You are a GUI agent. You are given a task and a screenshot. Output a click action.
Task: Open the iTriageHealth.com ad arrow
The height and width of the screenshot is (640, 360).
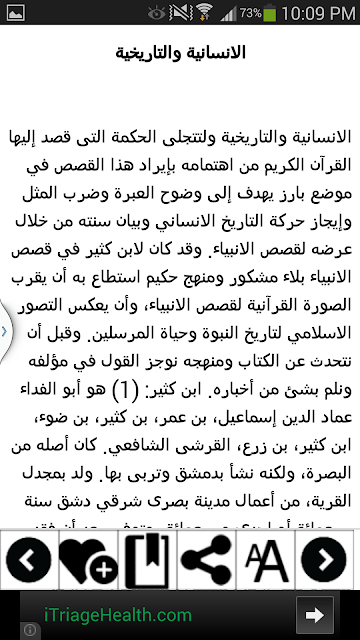coord(315,615)
